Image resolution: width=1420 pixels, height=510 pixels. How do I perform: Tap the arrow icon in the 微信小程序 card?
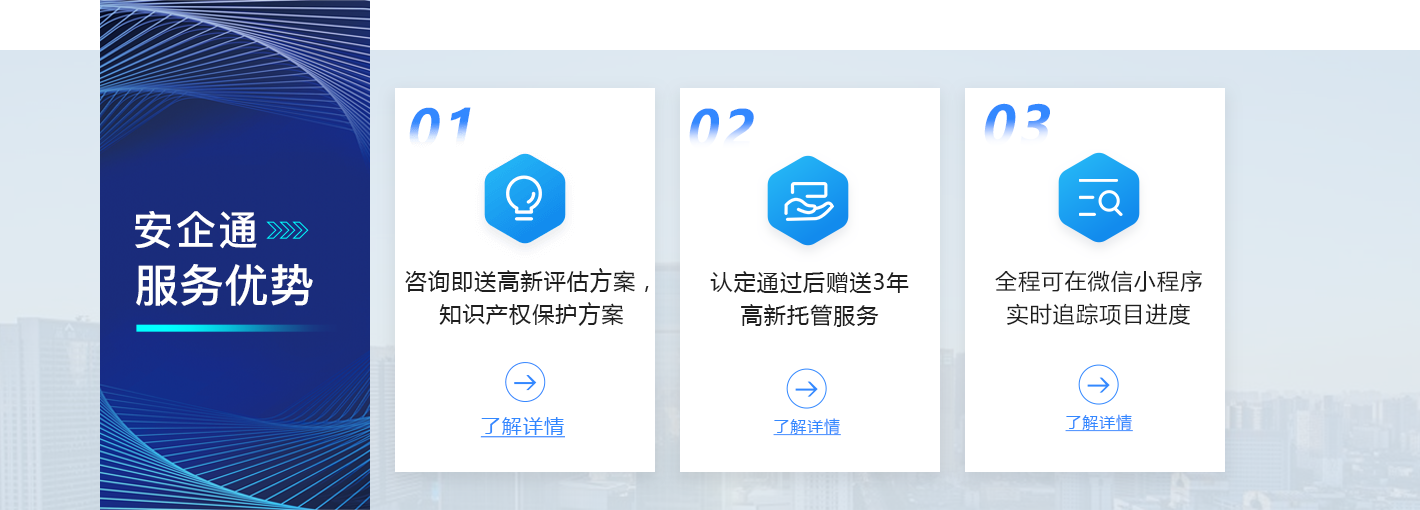1098,385
